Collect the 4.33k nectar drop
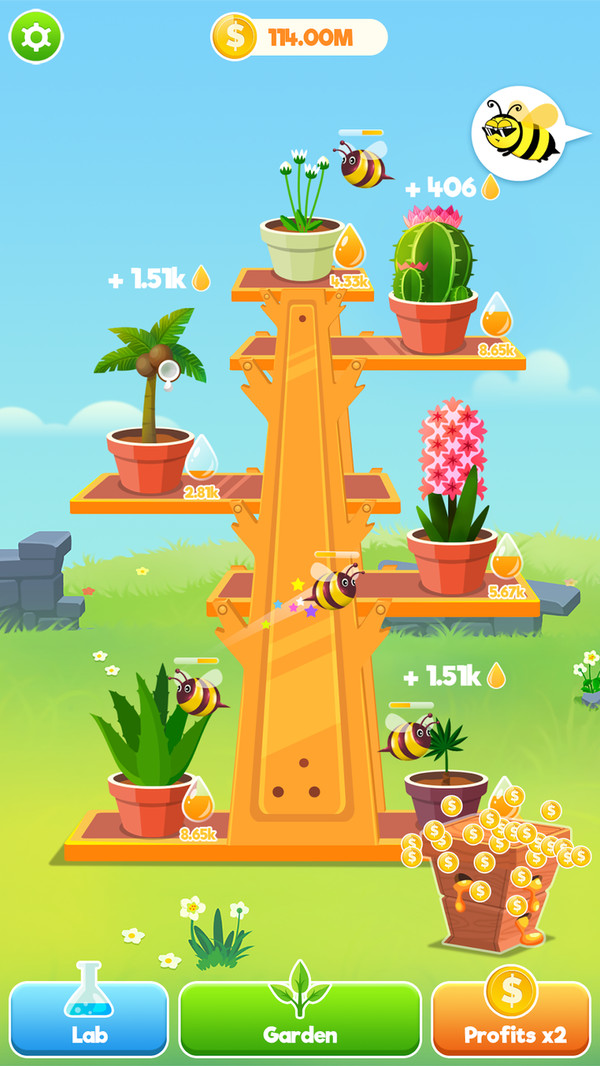Screen dimensions: 600x1066 (349, 248)
